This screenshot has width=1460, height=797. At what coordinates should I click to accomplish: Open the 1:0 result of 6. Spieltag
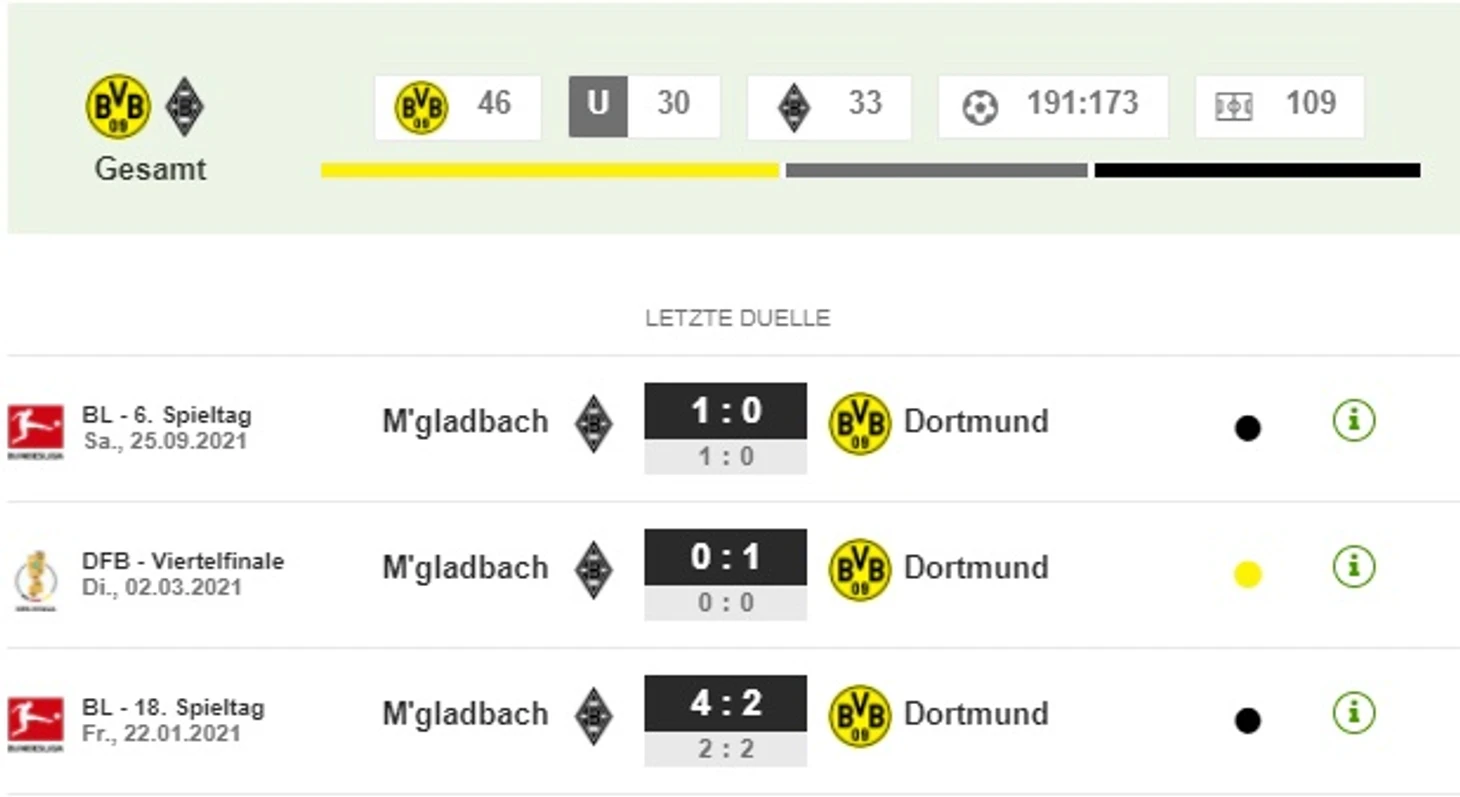click(x=725, y=412)
